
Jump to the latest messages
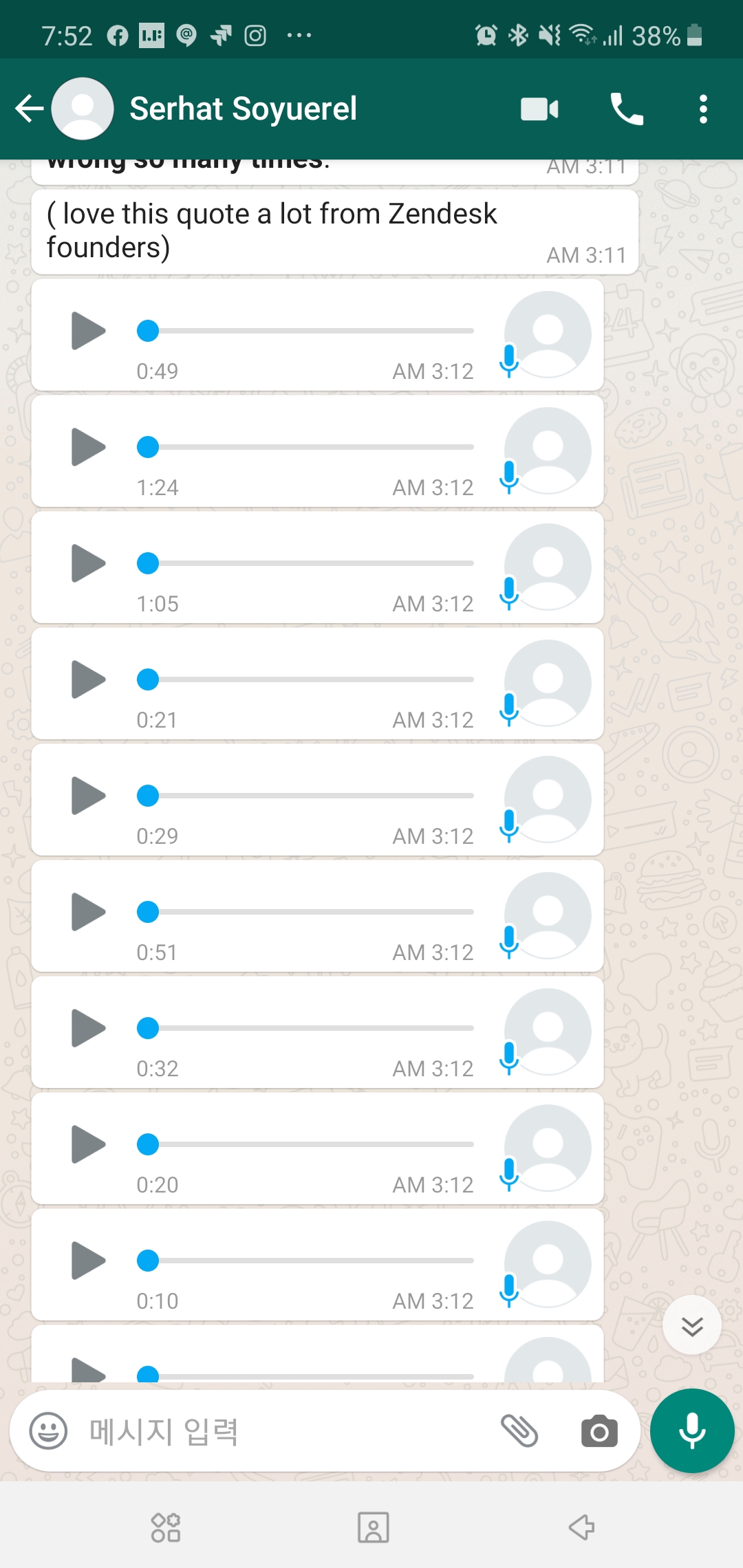point(691,1325)
